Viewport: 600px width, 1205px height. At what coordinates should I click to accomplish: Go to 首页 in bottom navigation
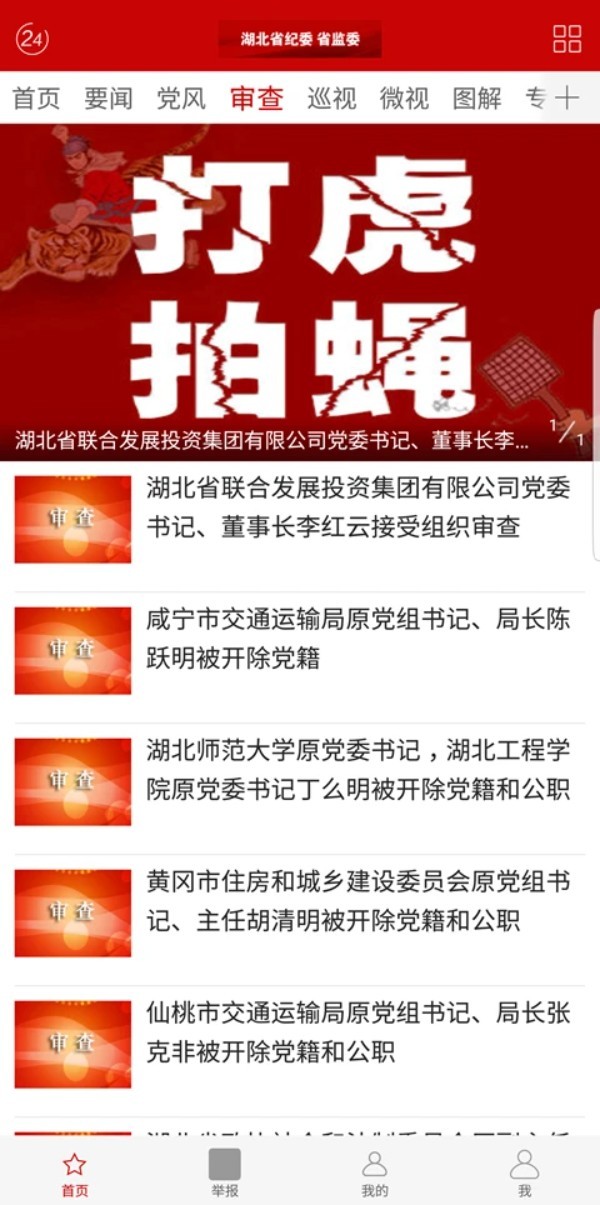74,1173
